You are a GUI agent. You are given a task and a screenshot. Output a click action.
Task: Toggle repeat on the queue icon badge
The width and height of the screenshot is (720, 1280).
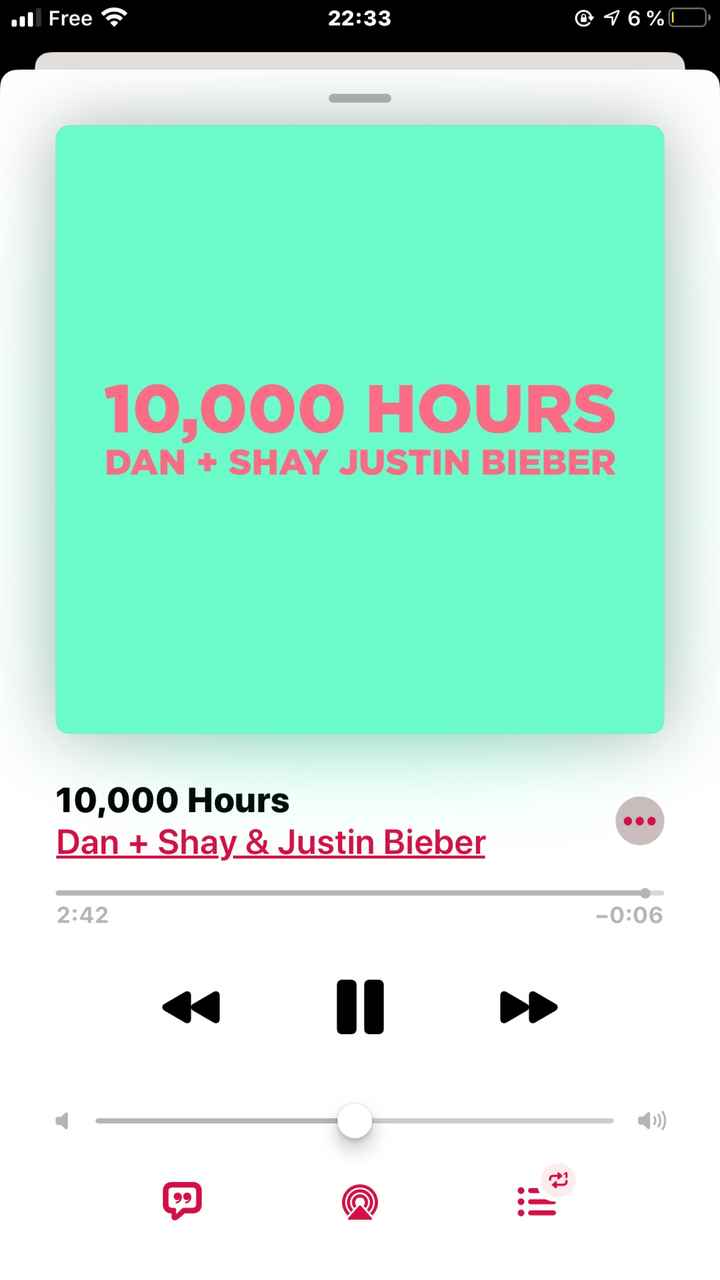560,1178
